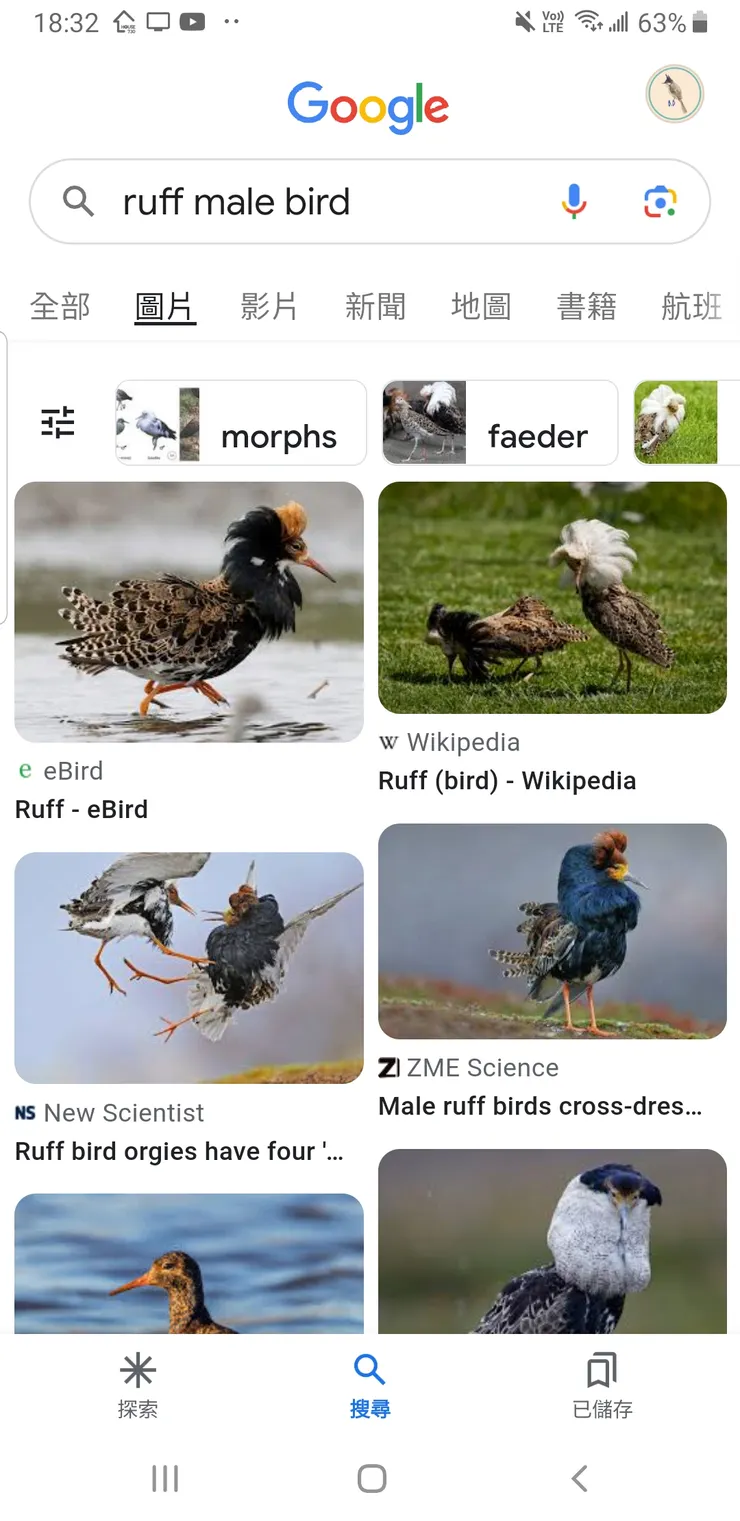
Task: Open the New Scientist ruff bird image
Action: [x=189, y=967]
